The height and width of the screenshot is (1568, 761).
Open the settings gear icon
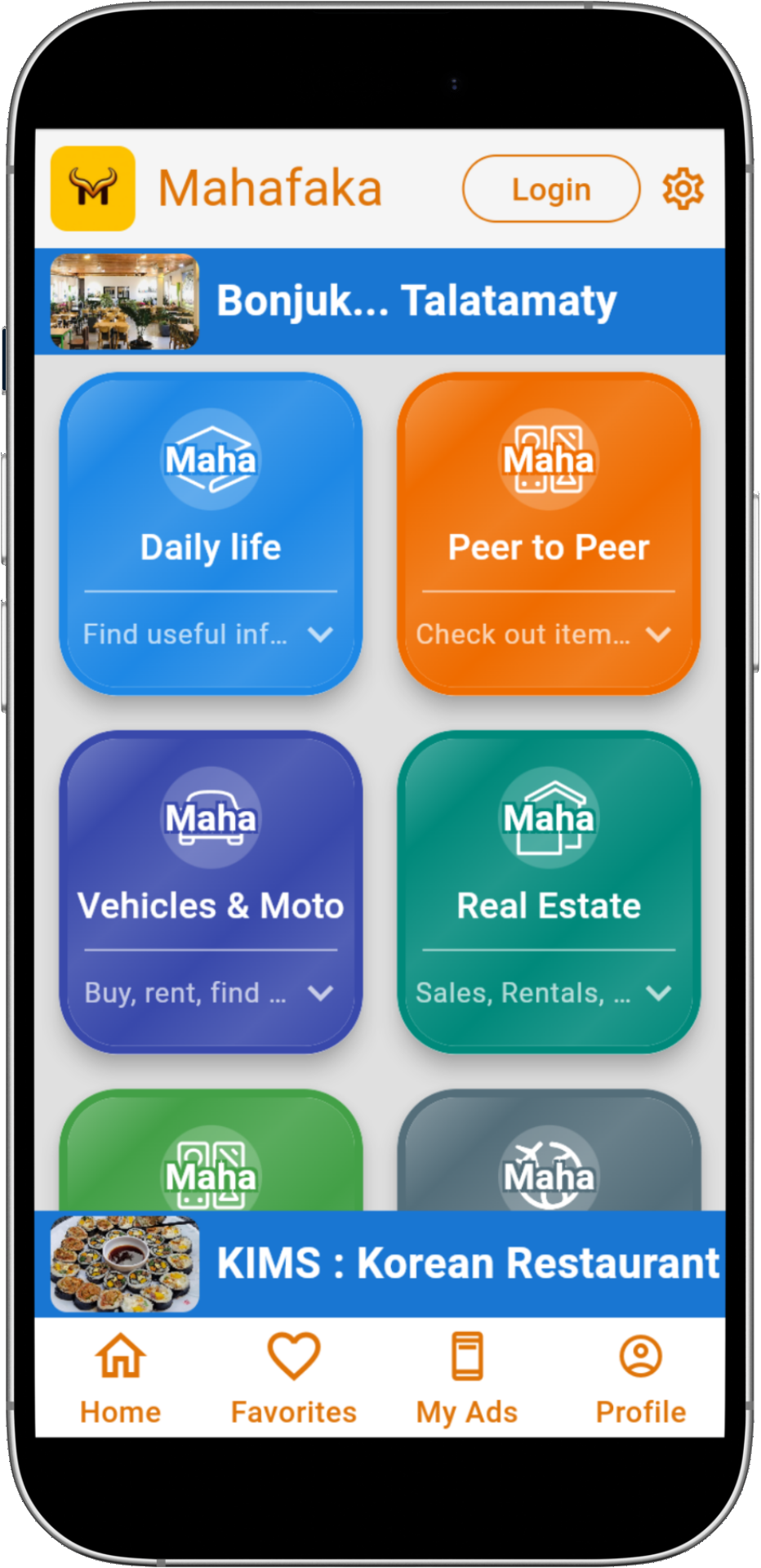pos(683,189)
